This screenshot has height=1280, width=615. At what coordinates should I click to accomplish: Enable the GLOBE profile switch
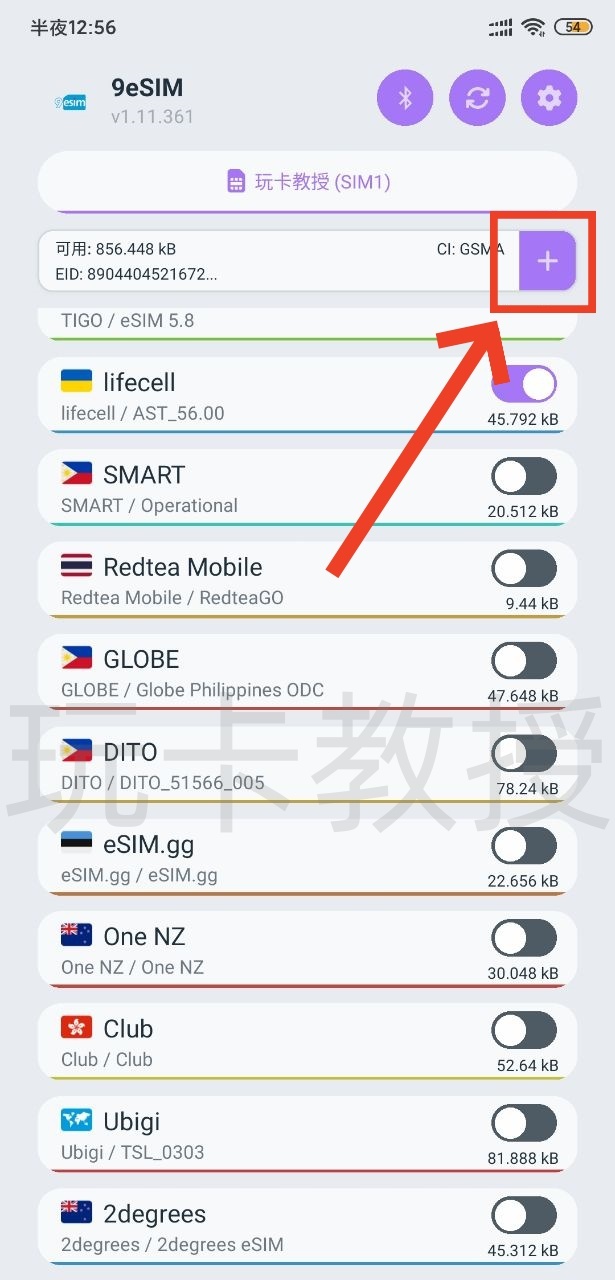click(524, 661)
